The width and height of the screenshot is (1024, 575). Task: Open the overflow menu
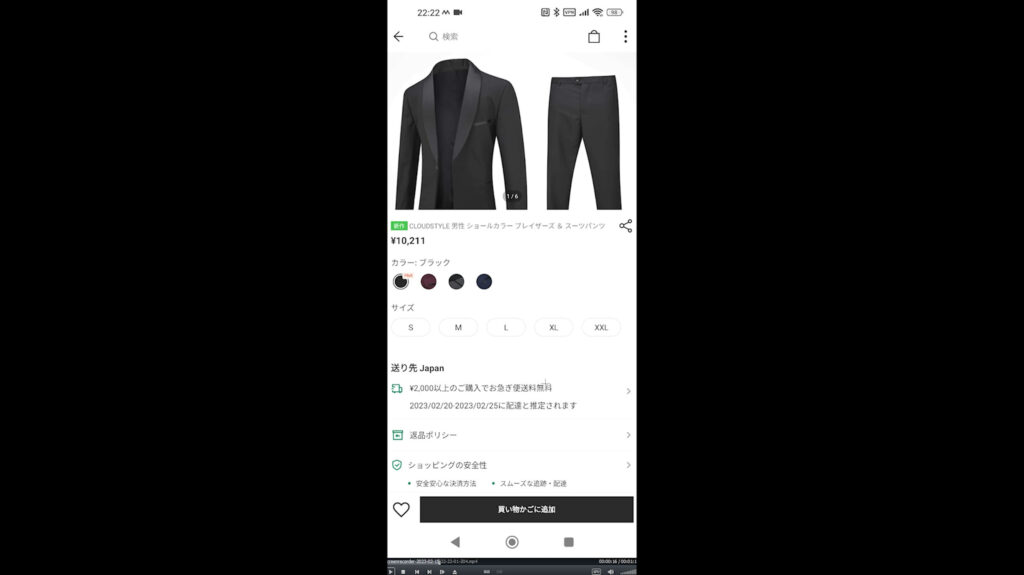625,36
